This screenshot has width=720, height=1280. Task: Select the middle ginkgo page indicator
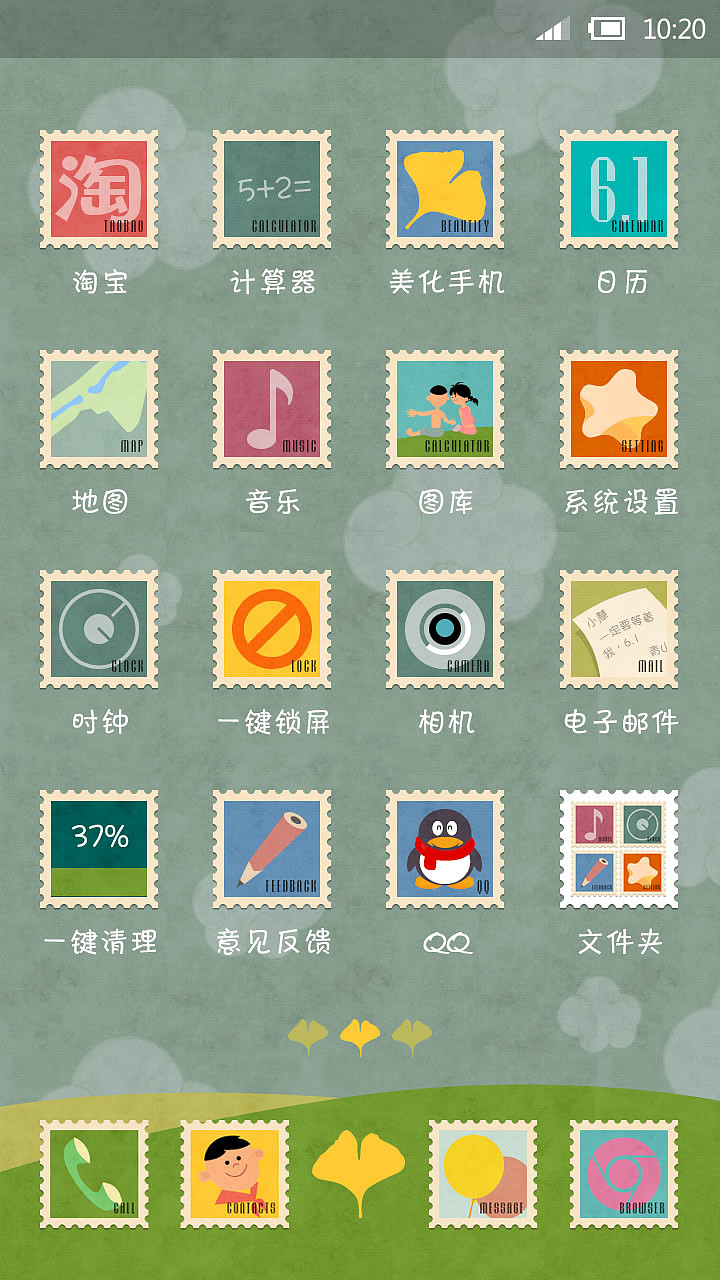click(x=360, y=1035)
